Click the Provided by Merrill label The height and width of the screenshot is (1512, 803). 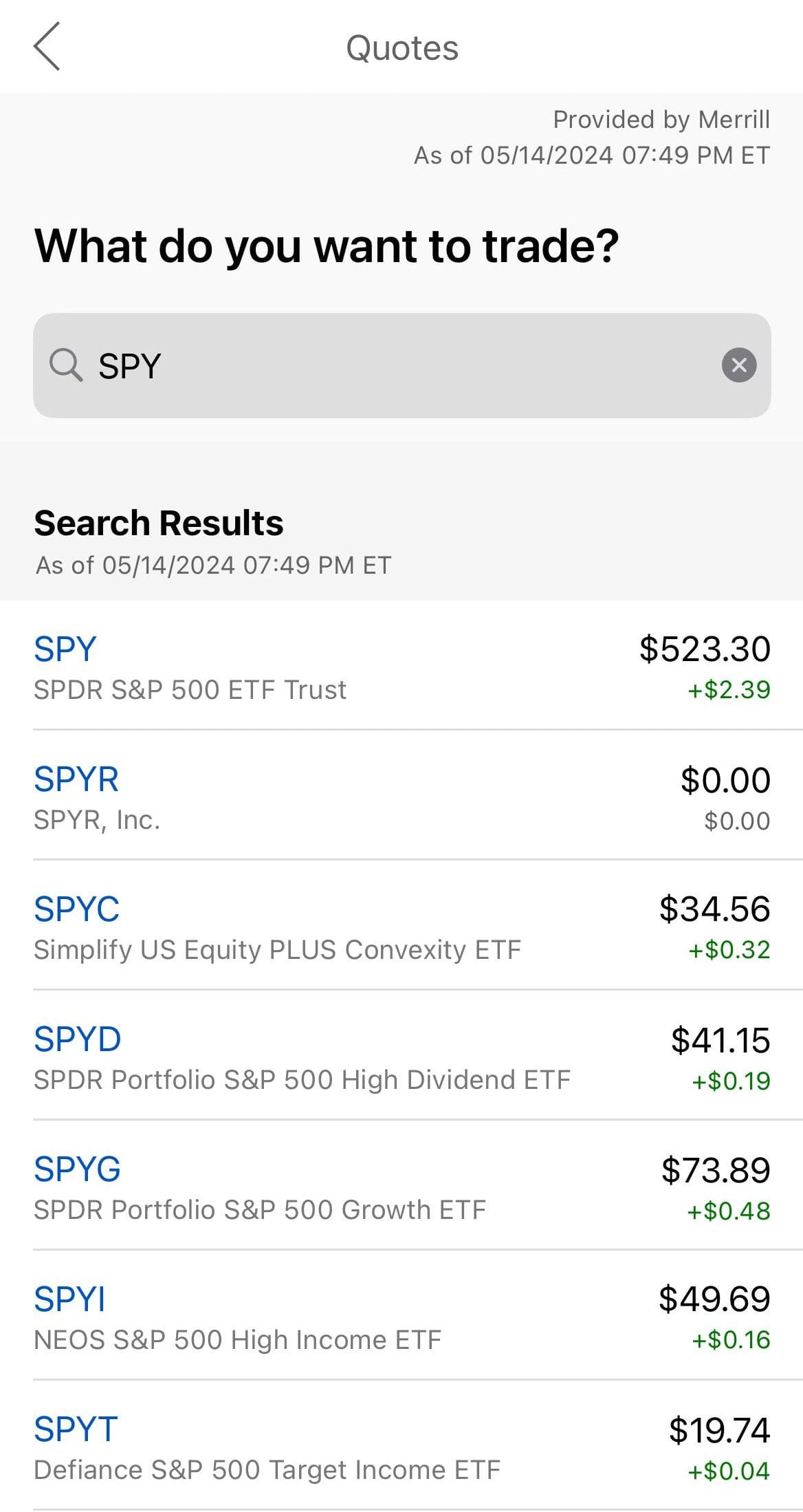tap(661, 119)
